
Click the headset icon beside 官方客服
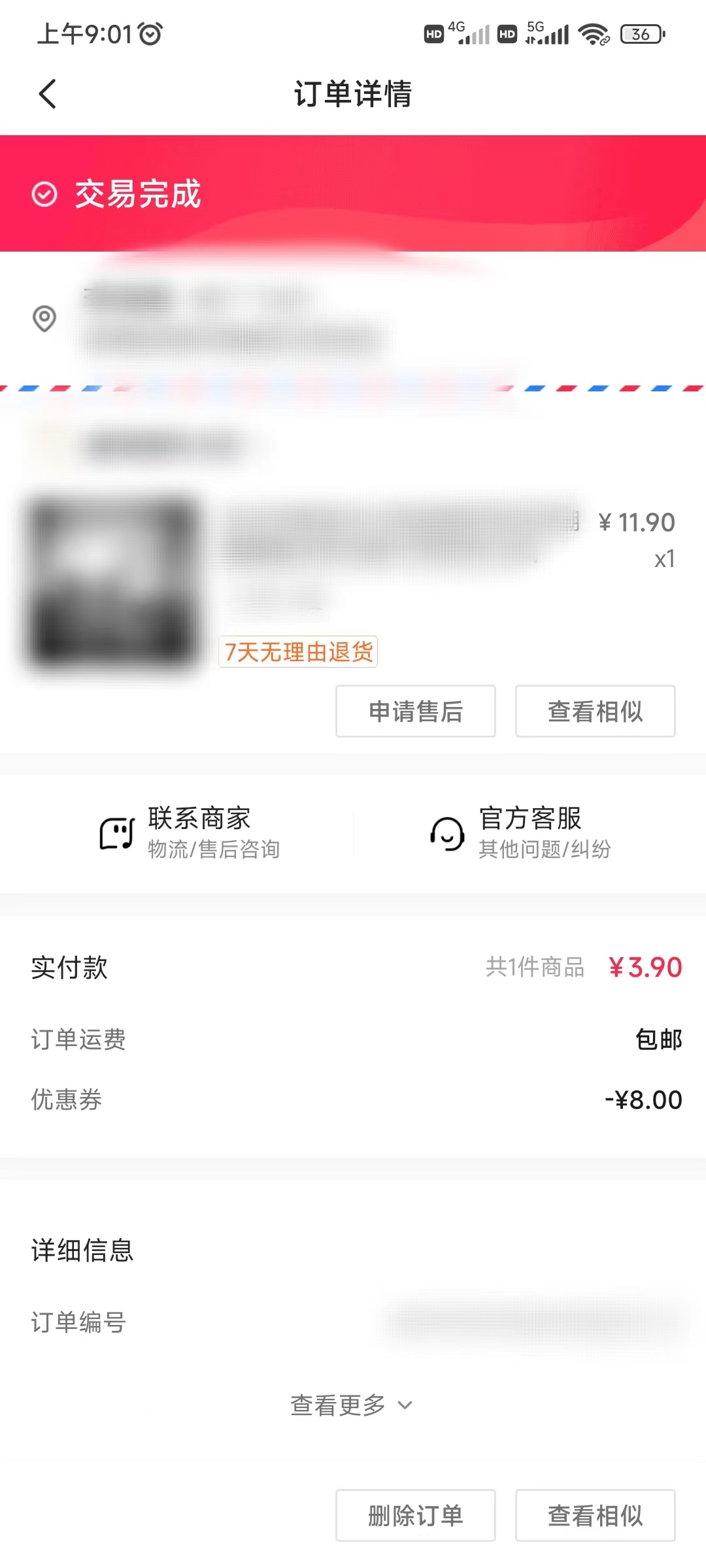(x=448, y=832)
